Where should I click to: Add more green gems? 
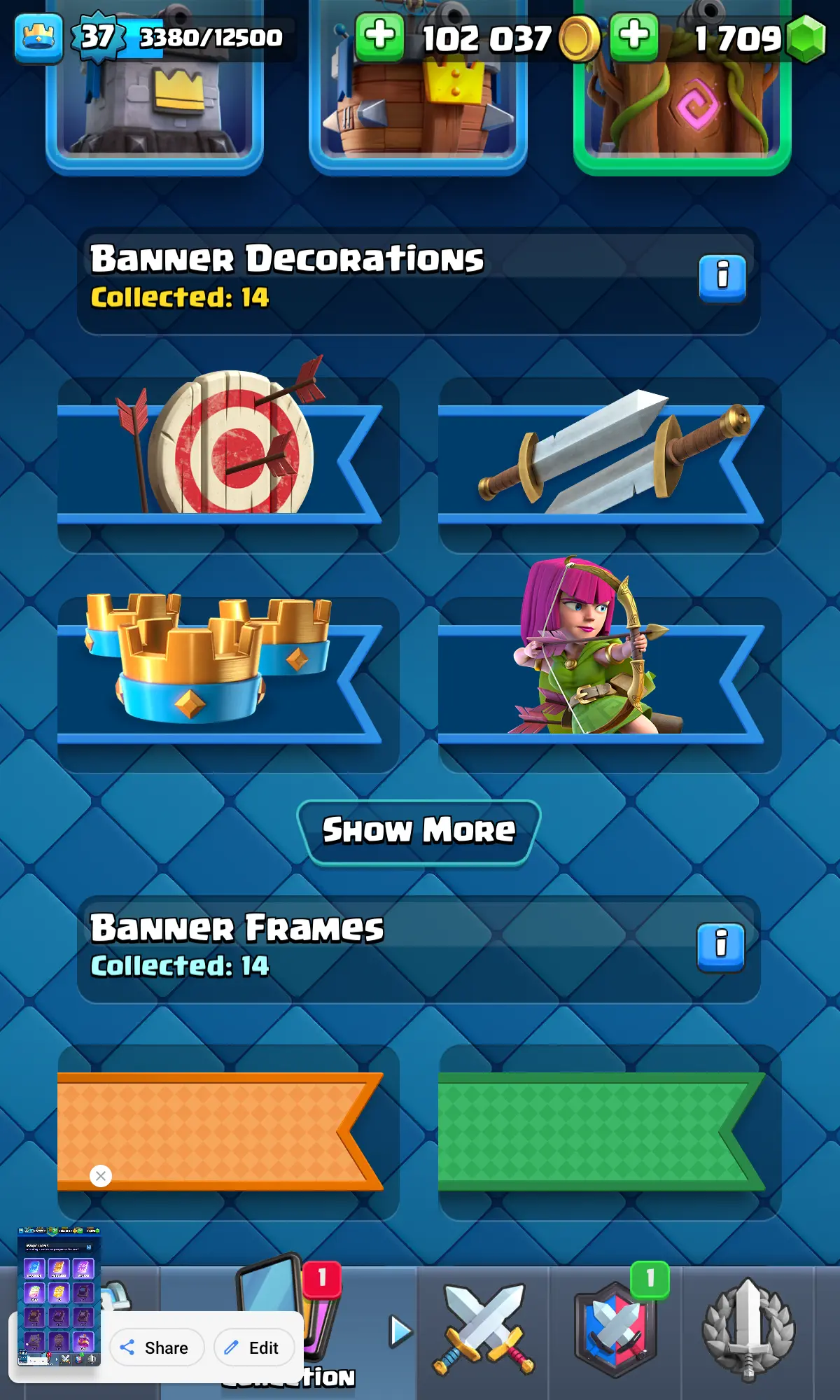[633, 36]
